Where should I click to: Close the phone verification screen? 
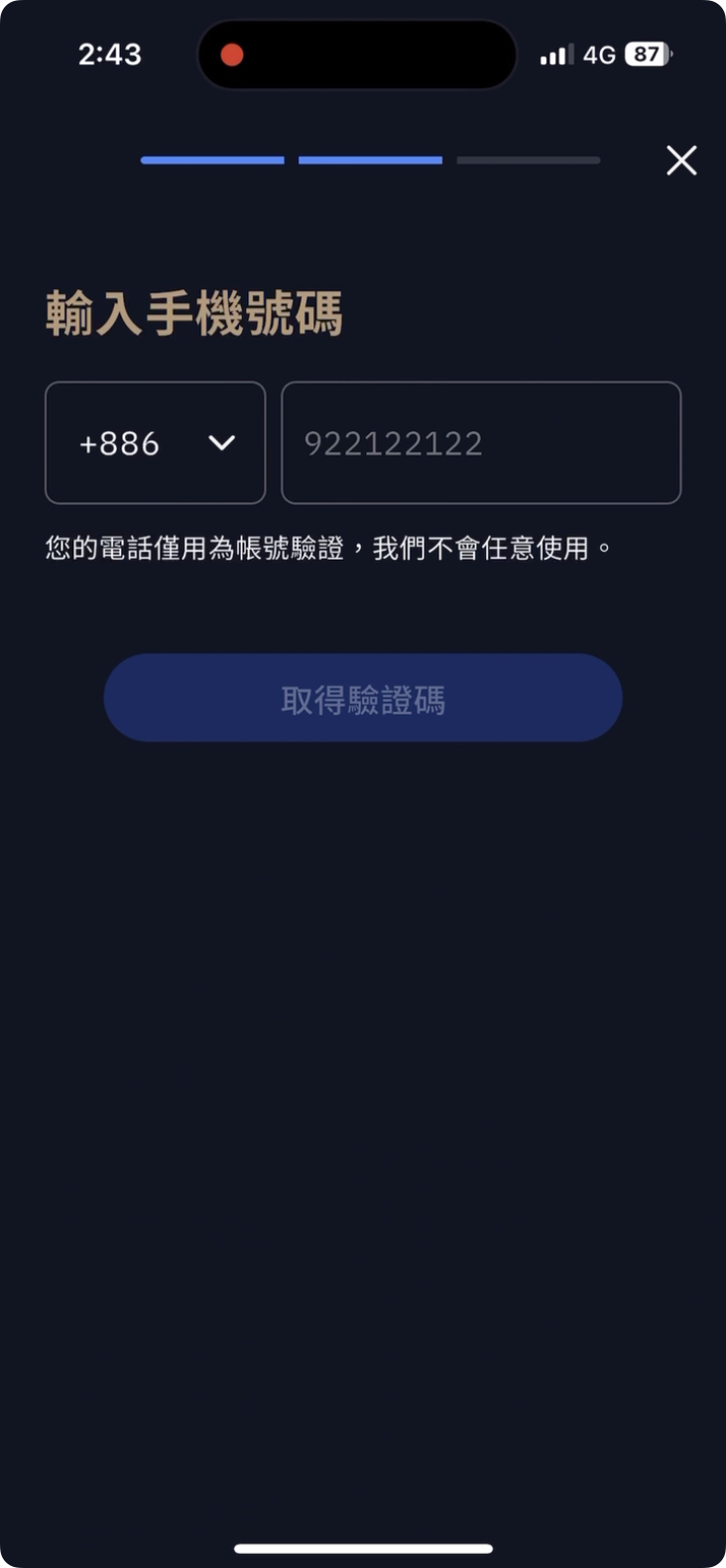click(x=681, y=161)
